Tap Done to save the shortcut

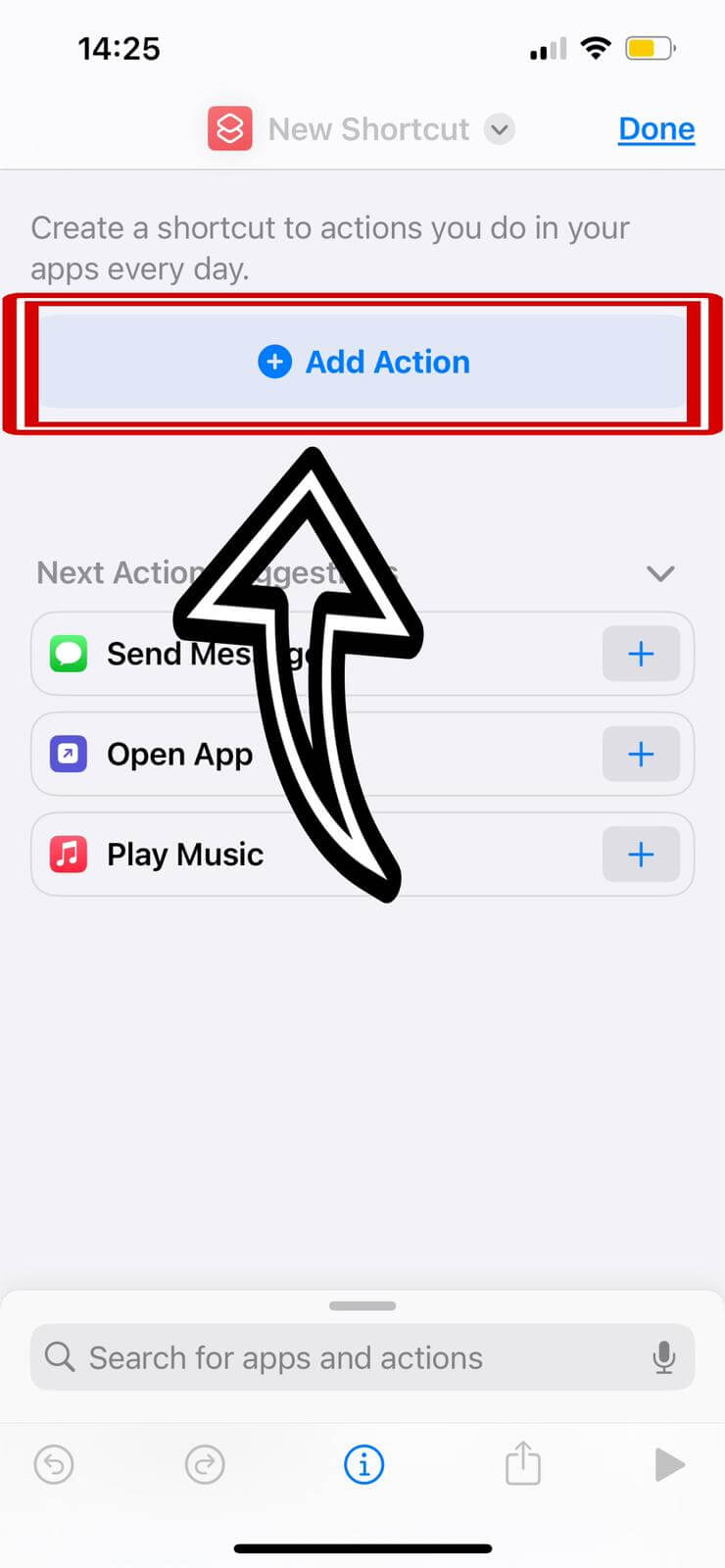tap(655, 128)
